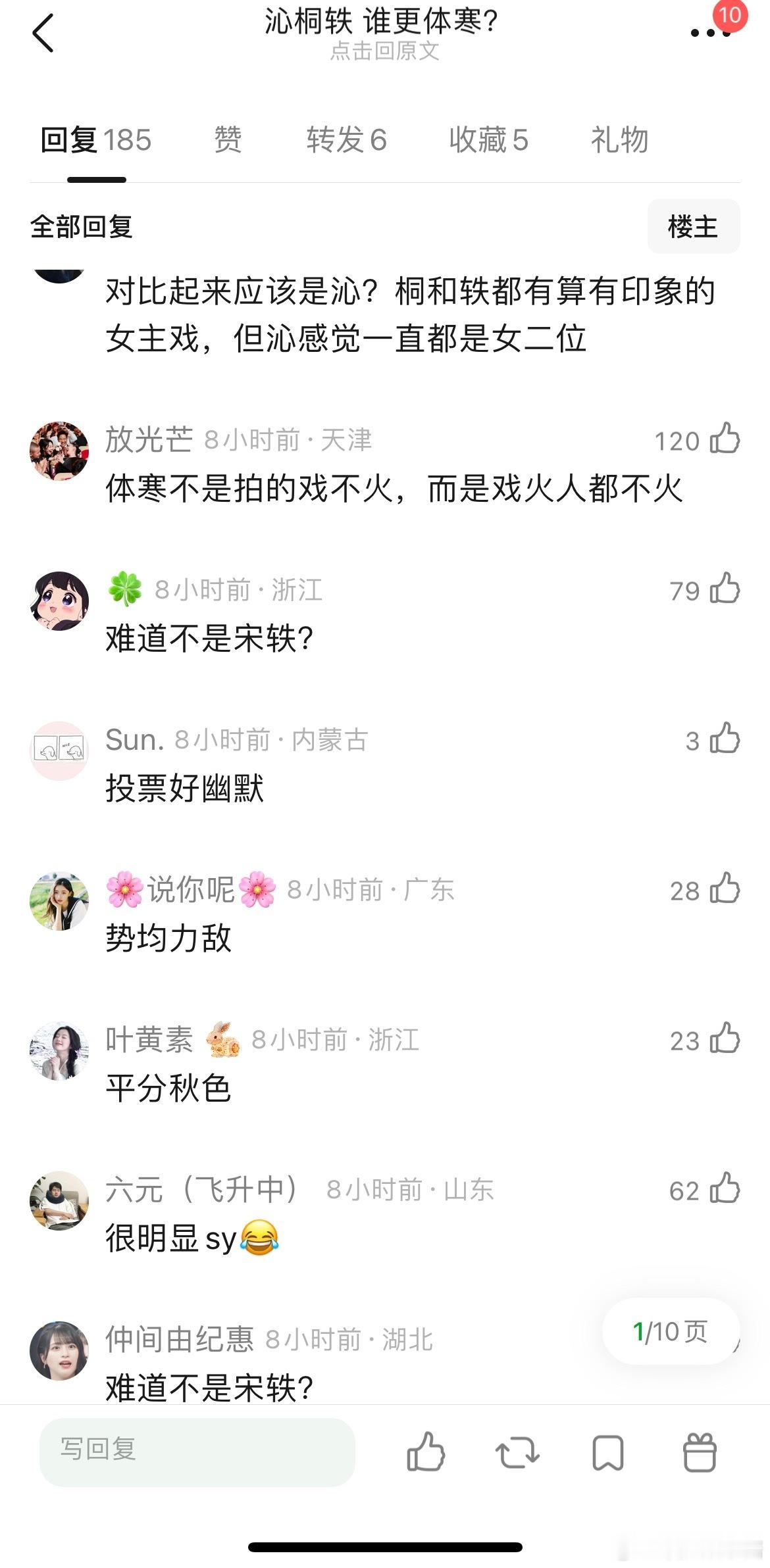The height and width of the screenshot is (1568, 770).
Task: Like Sun.'s comment 投票好幽默
Action: pos(725,739)
